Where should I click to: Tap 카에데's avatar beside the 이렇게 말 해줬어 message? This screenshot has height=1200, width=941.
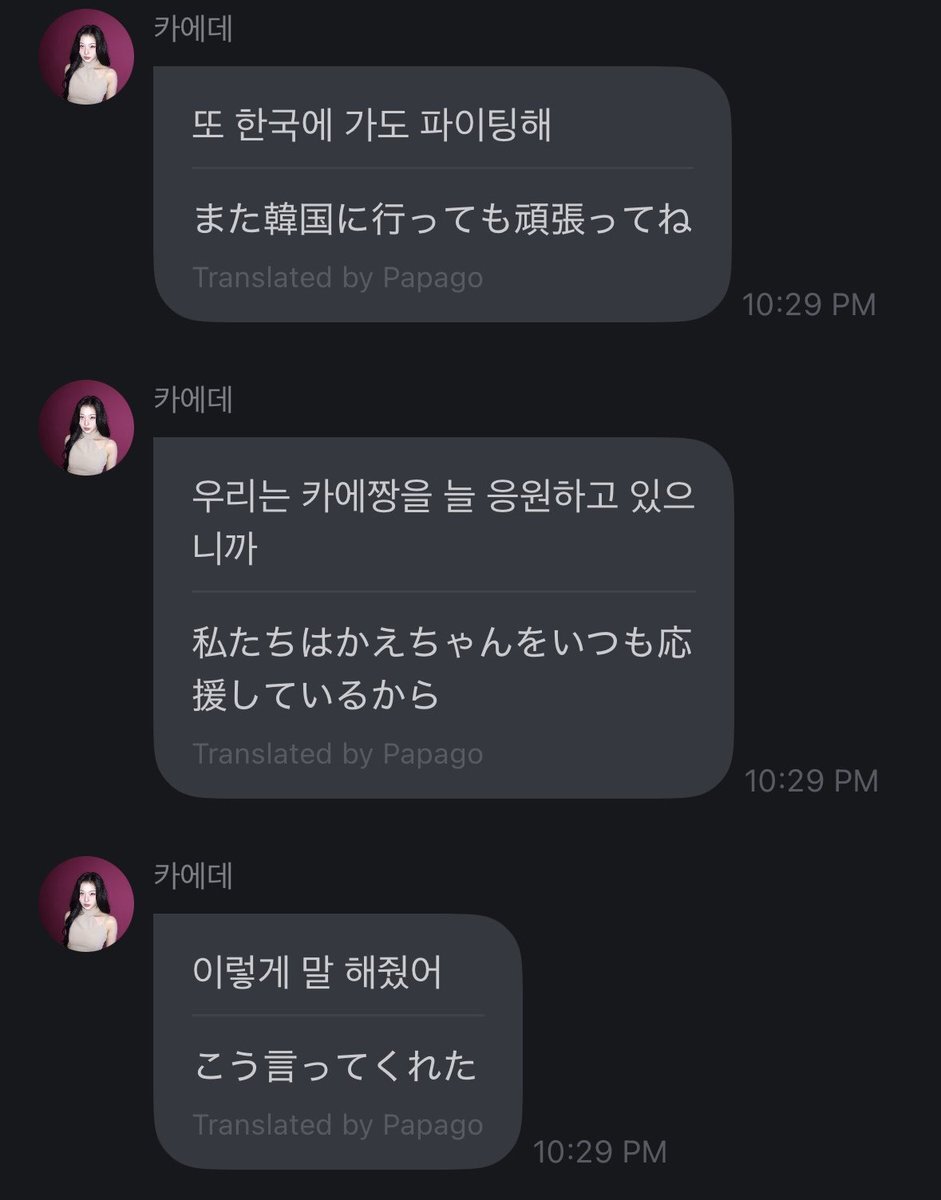[x=86, y=903]
